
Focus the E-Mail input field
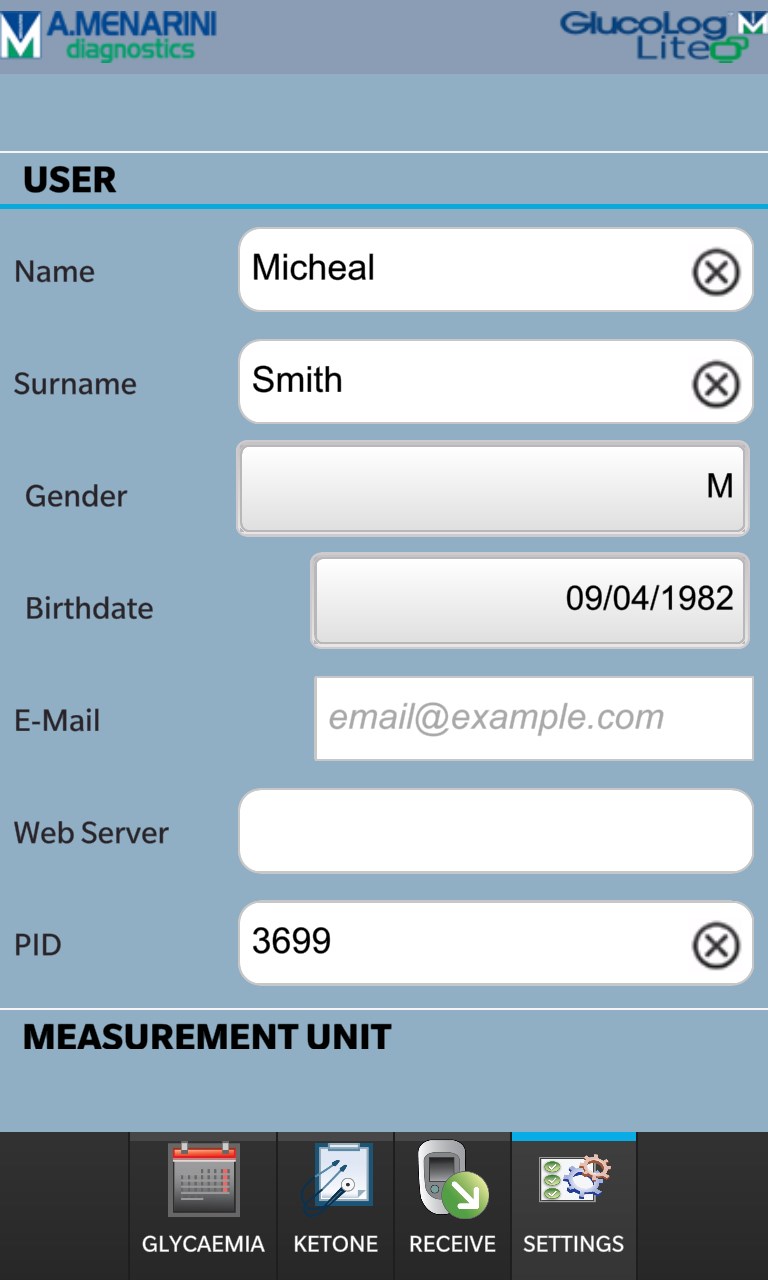[x=533, y=718]
